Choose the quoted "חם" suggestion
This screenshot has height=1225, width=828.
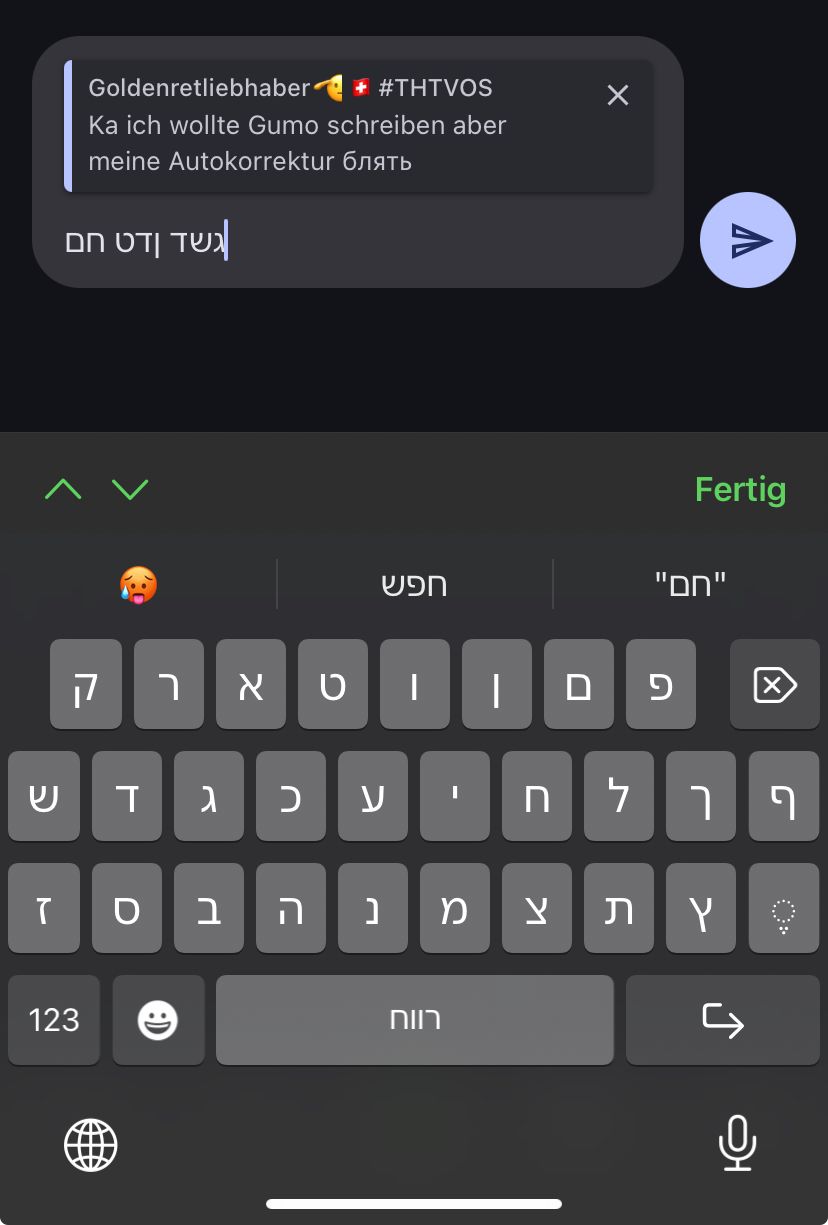(x=690, y=585)
